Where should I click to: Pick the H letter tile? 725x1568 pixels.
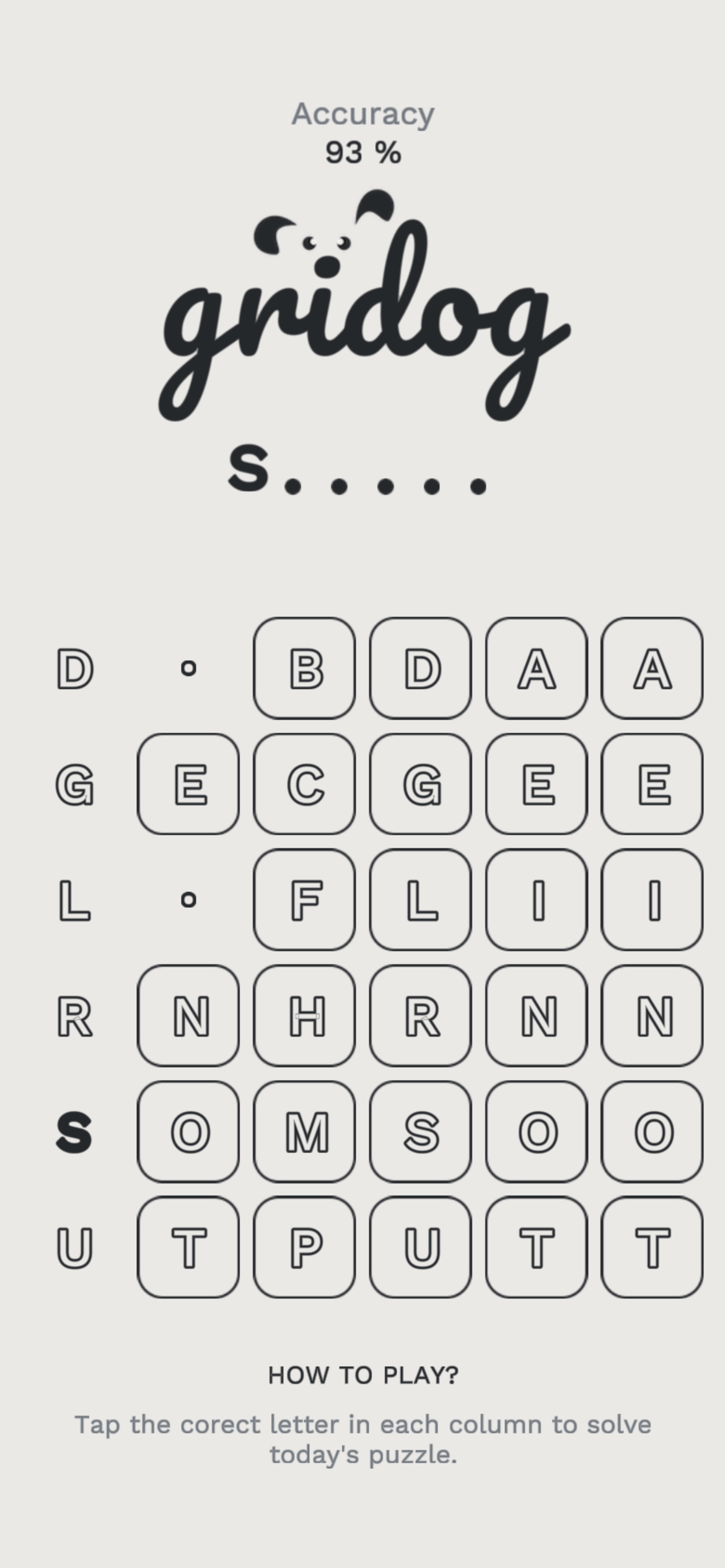point(304,1016)
